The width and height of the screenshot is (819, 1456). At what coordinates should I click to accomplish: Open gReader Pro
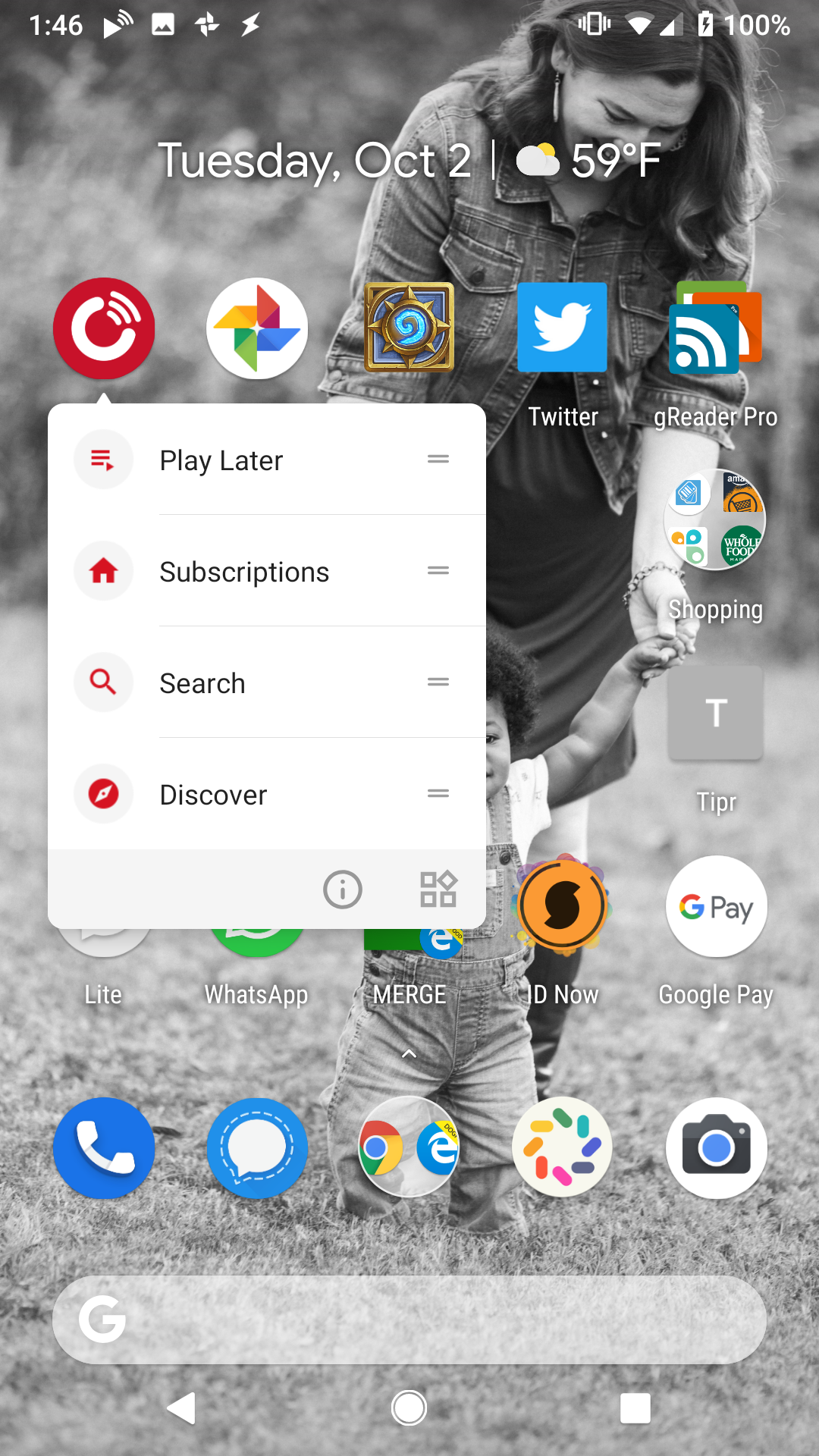(715, 328)
